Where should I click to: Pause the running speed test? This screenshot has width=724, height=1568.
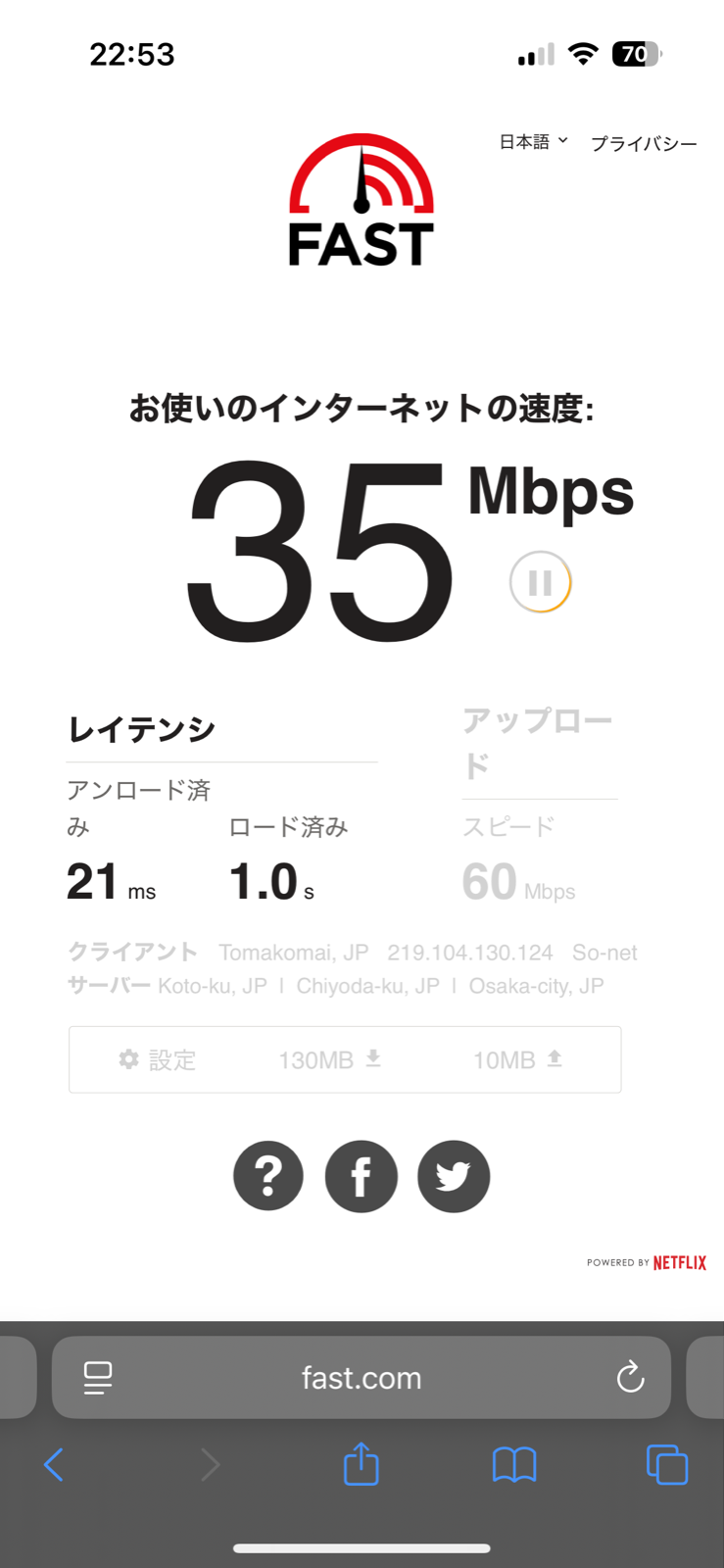coord(540,583)
